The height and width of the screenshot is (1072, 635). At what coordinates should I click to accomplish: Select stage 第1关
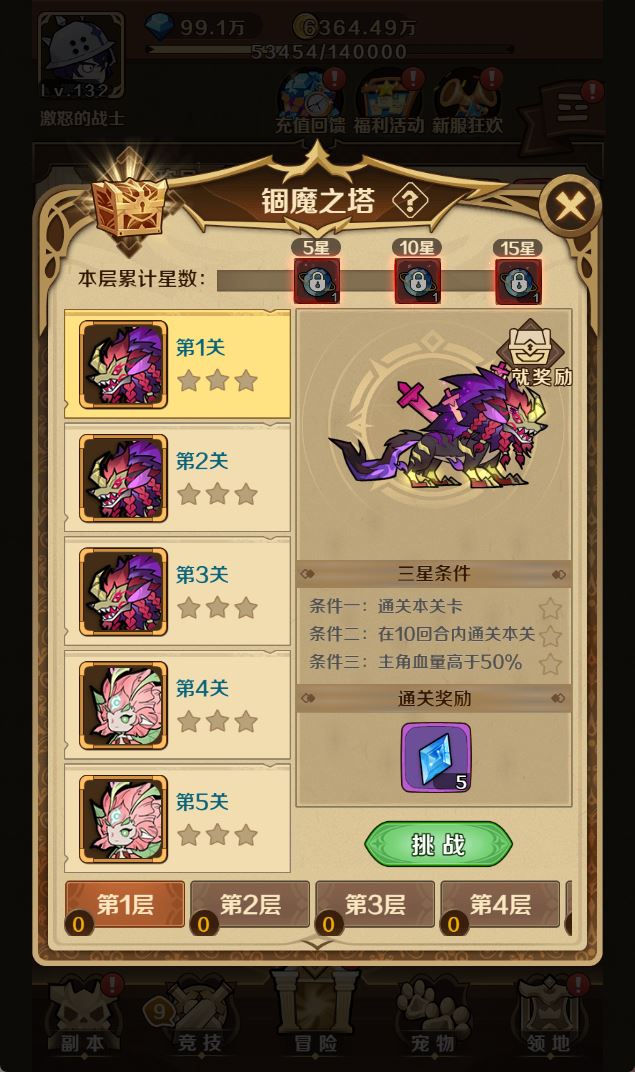(177, 364)
